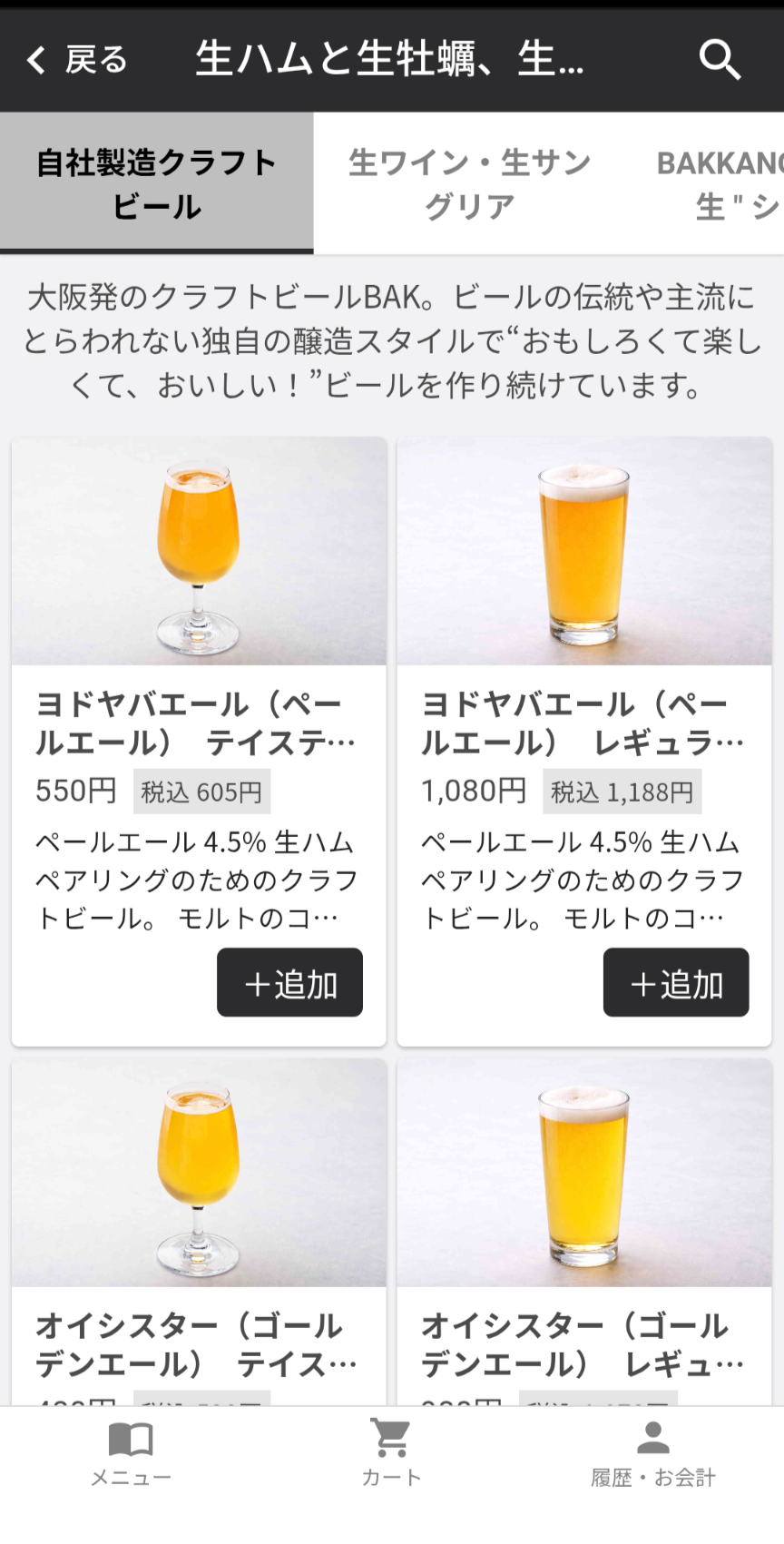The width and height of the screenshot is (784, 1544).
Task: Open the 履歴・お会計 tab
Action: [652, 1454]
